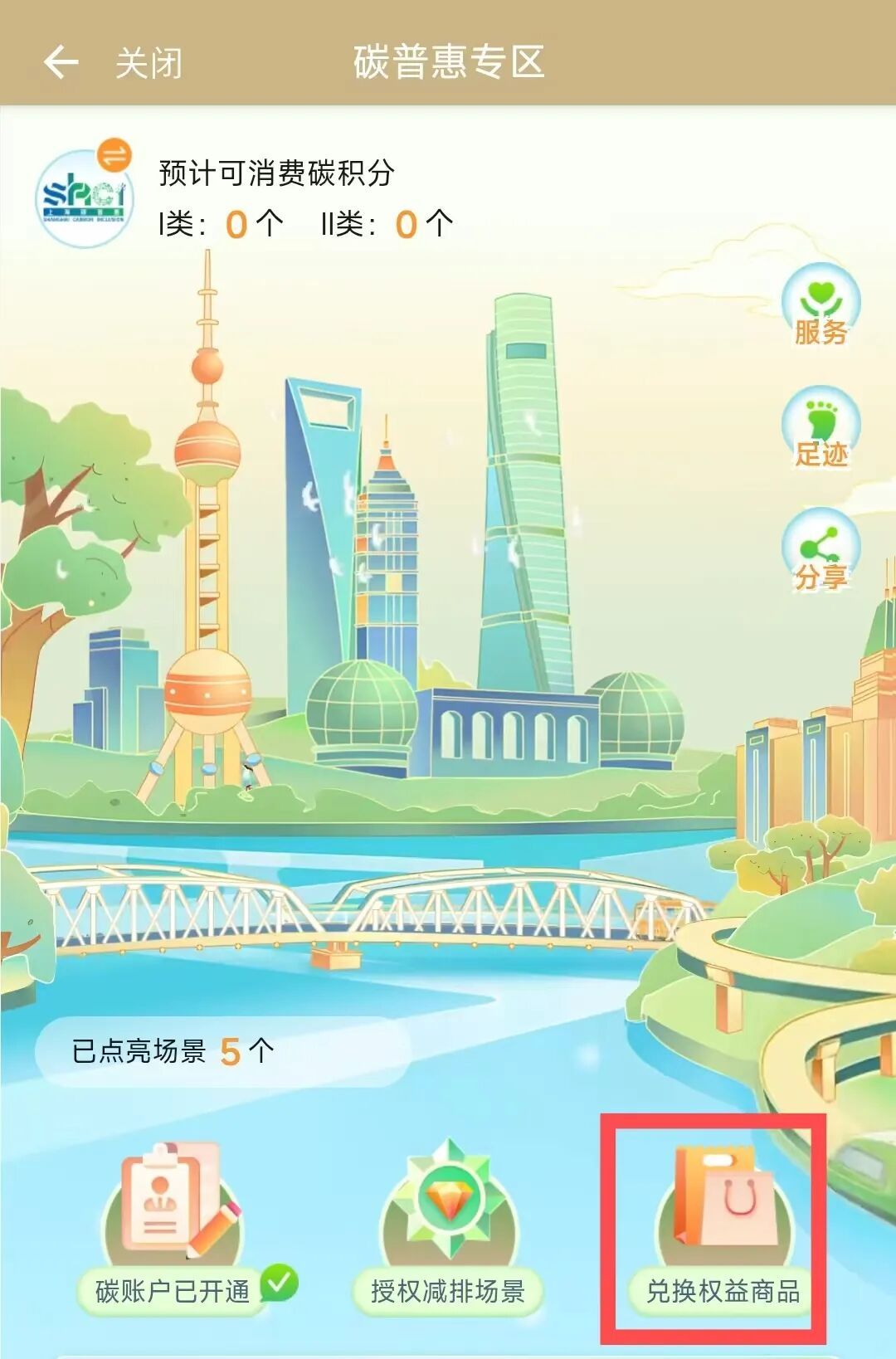Open 足迹 footprint history
Screen dimensions: 896x1359
tap(821, 426)
